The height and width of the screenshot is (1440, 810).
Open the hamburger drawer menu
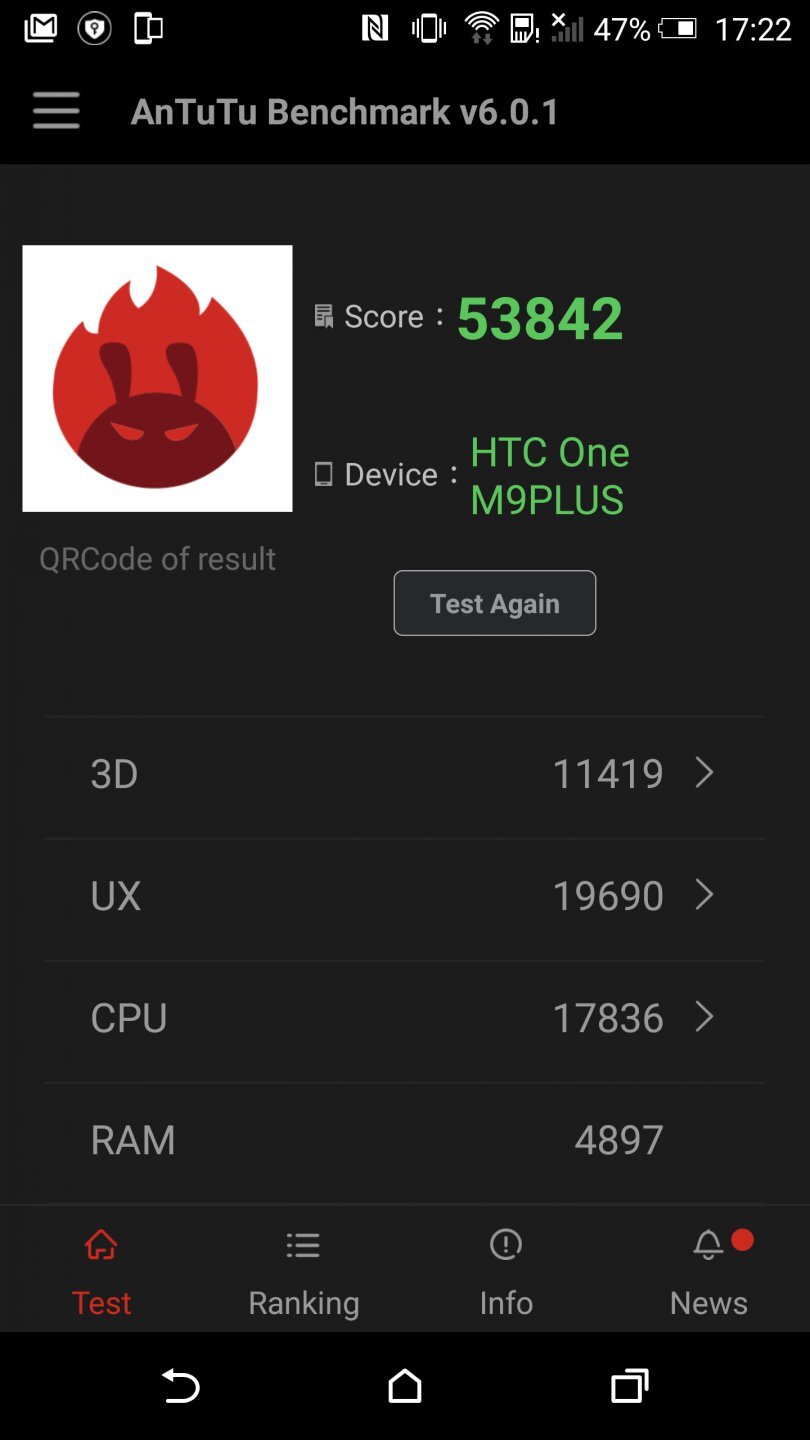[x=56, y=111]
